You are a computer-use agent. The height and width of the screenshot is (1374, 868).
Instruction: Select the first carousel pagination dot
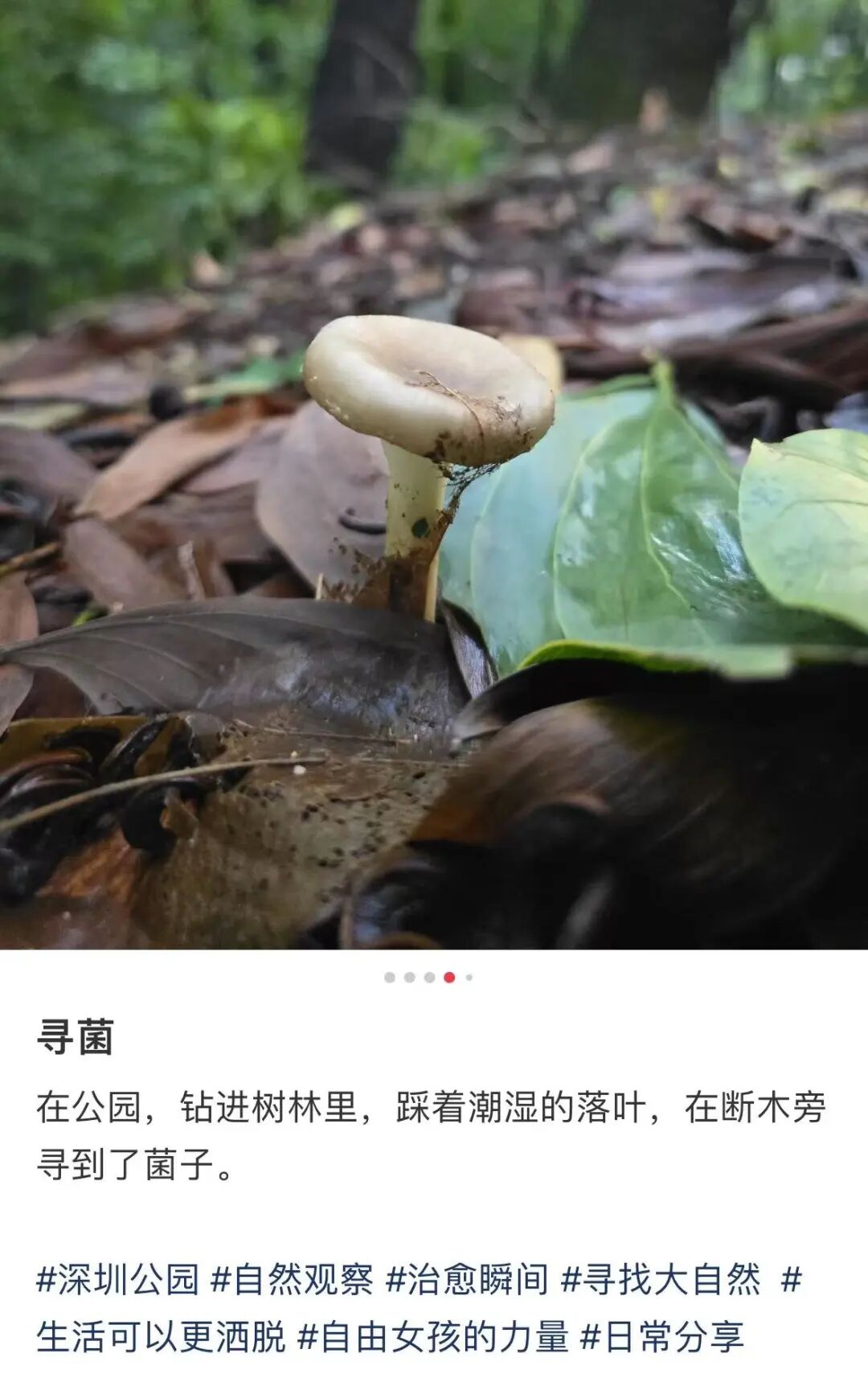pos(391,978)
